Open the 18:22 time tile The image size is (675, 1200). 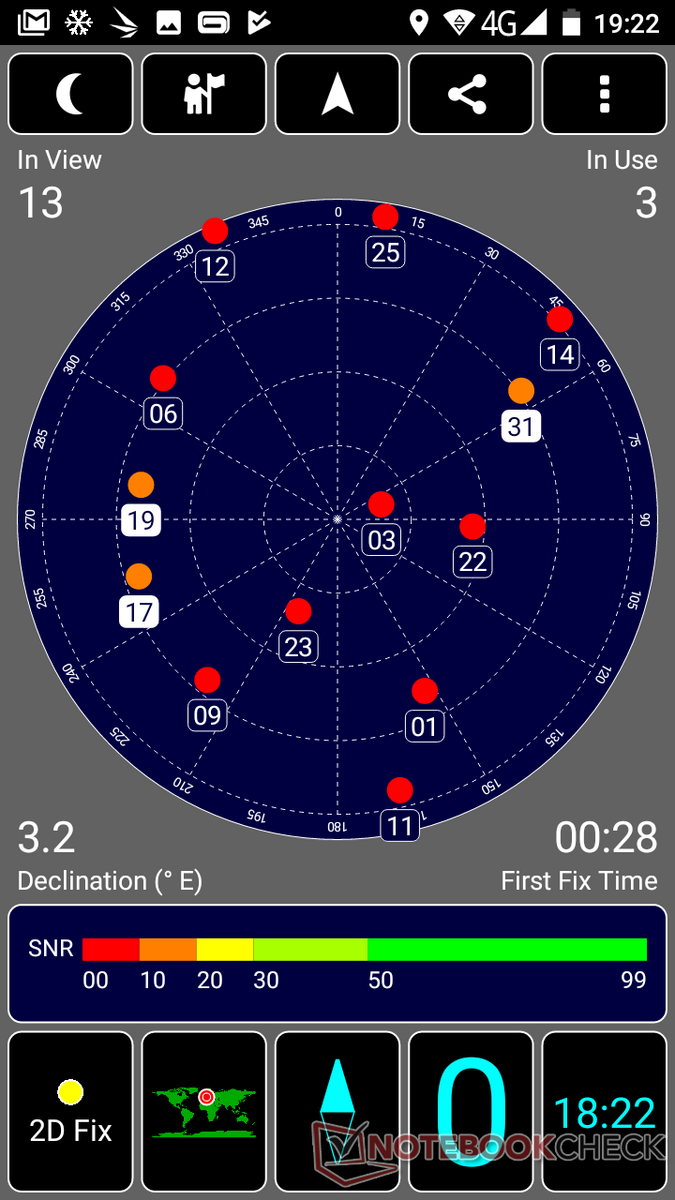tap(604, 1114)
